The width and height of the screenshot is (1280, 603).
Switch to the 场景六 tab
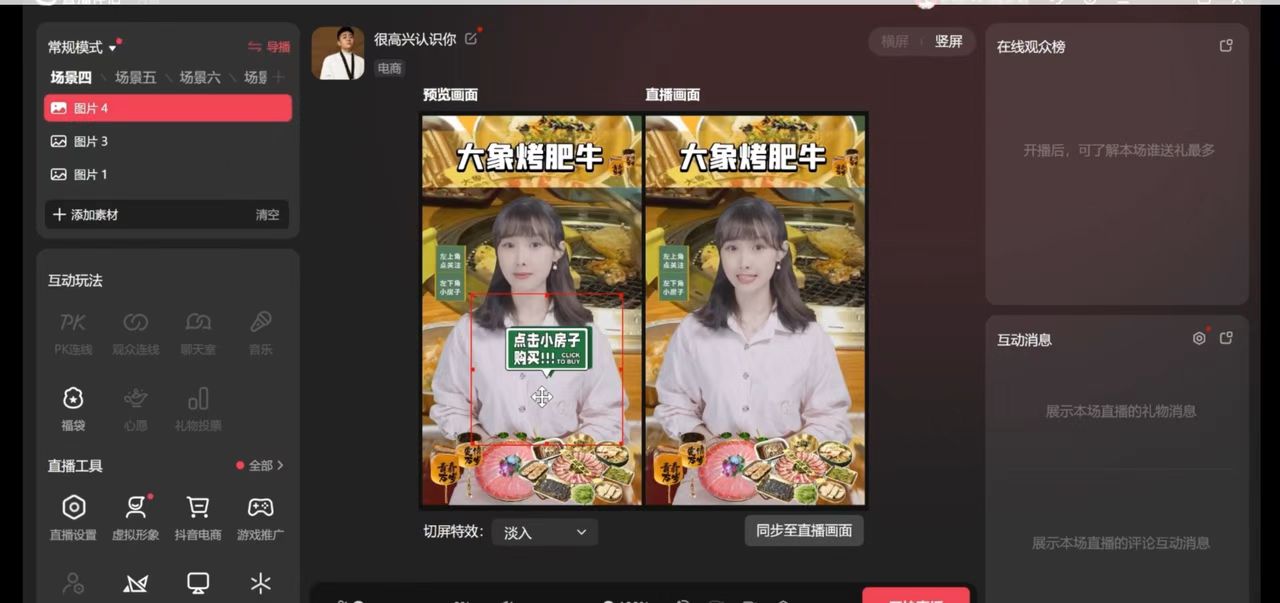pyautogui.click(x=199, y=77)
